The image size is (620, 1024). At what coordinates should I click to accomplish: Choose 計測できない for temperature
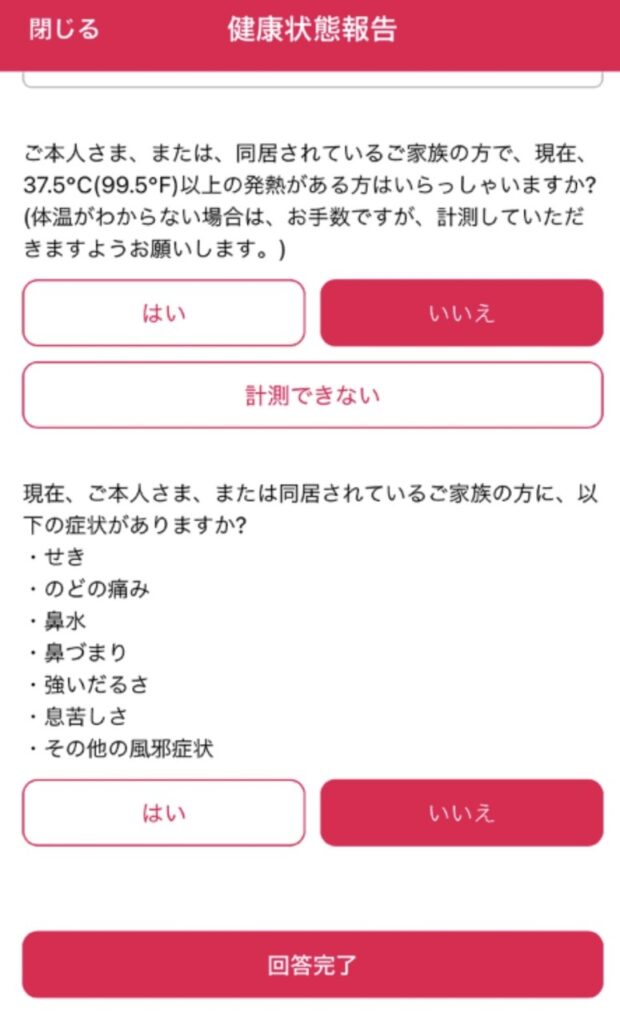313,395
